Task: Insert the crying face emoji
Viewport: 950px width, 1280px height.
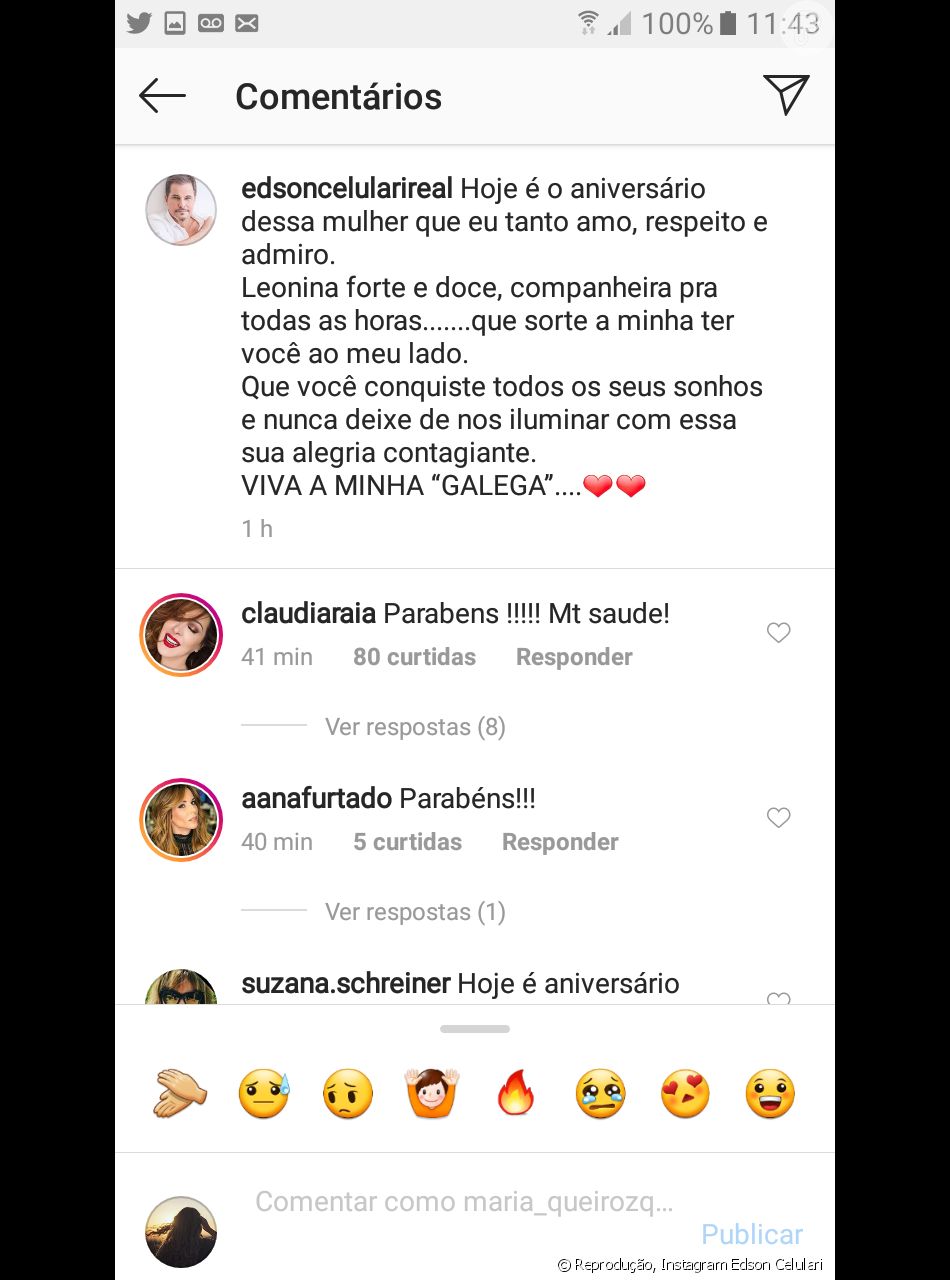Action: [x=600, y=1093]
